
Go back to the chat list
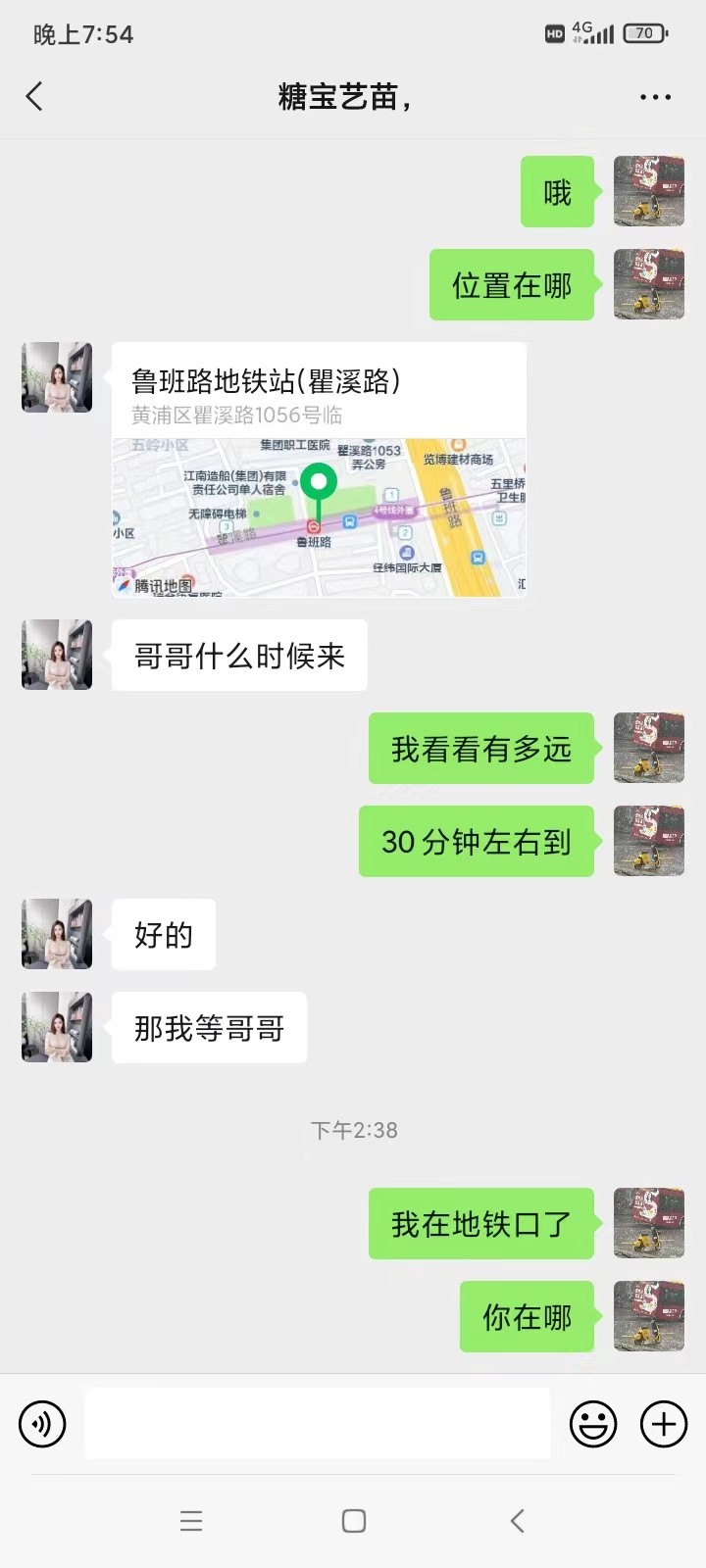(x=35, y=96)
